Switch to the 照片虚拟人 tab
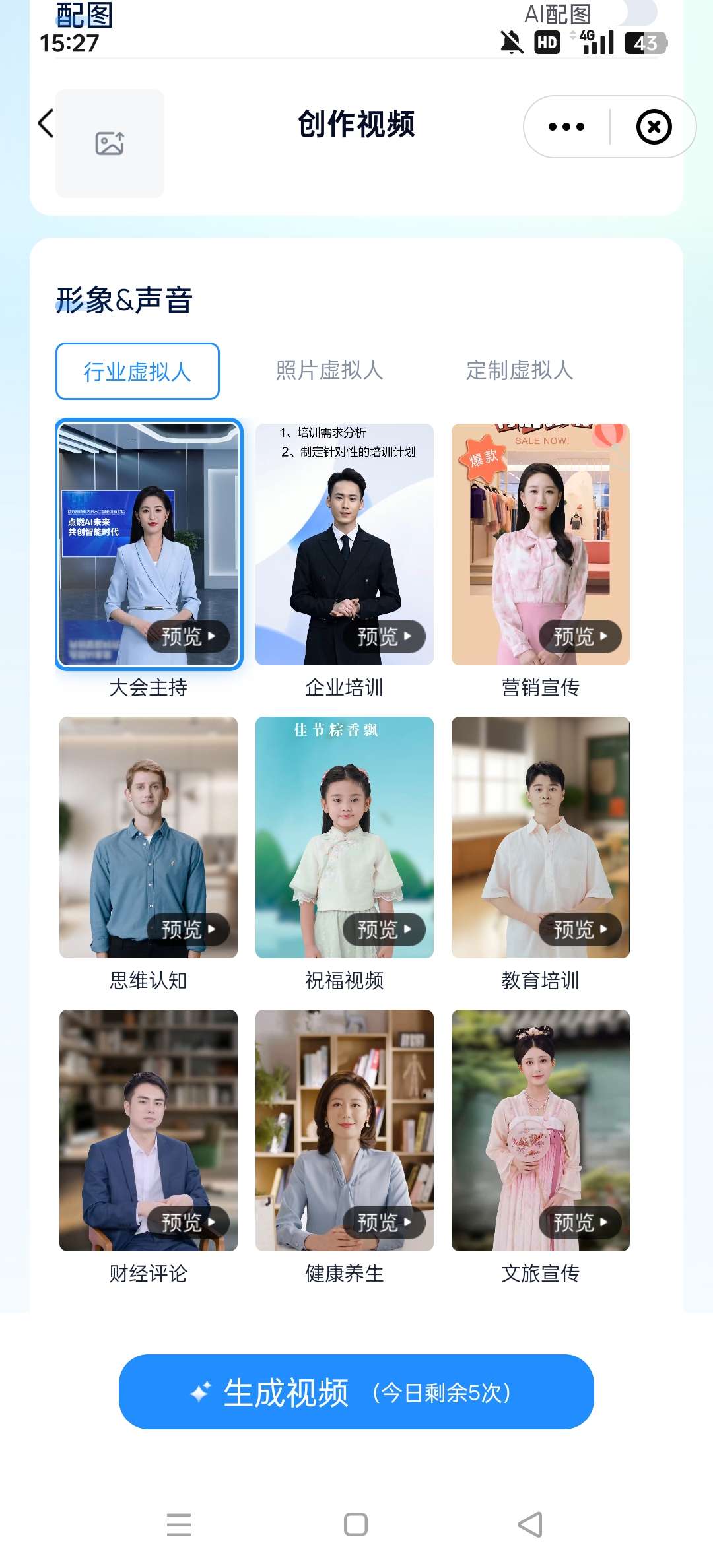This screenshot has height=1568, width=713. pos(329,371)
